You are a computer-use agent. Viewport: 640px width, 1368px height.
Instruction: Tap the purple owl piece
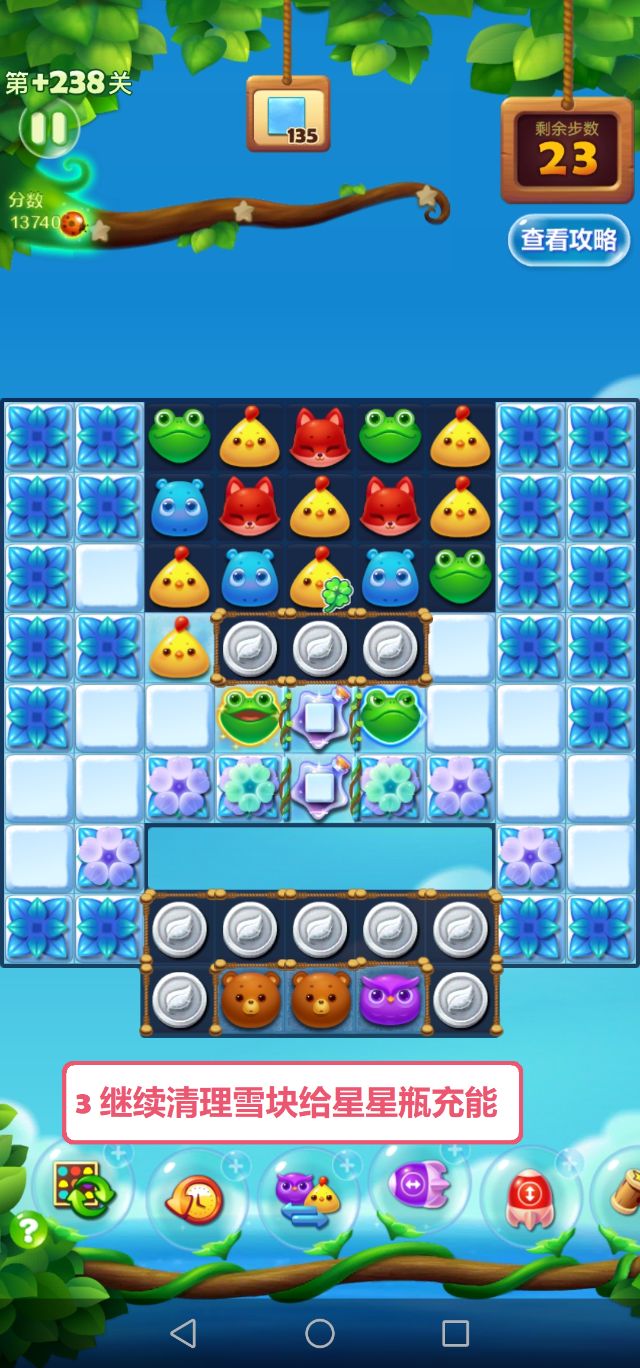coord(390,999)
